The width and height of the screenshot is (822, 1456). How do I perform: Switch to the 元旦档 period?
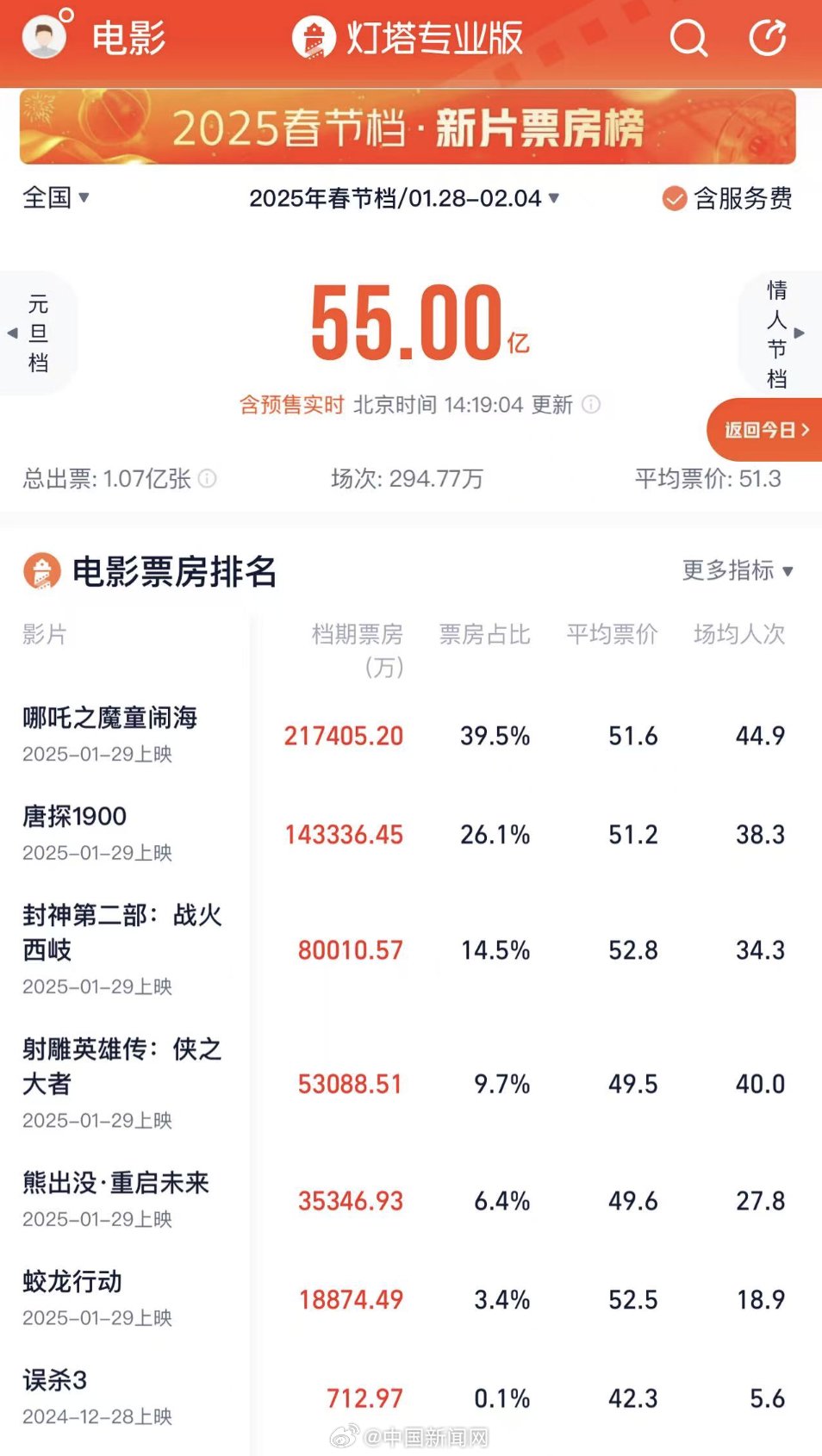(x=36, y=333)
